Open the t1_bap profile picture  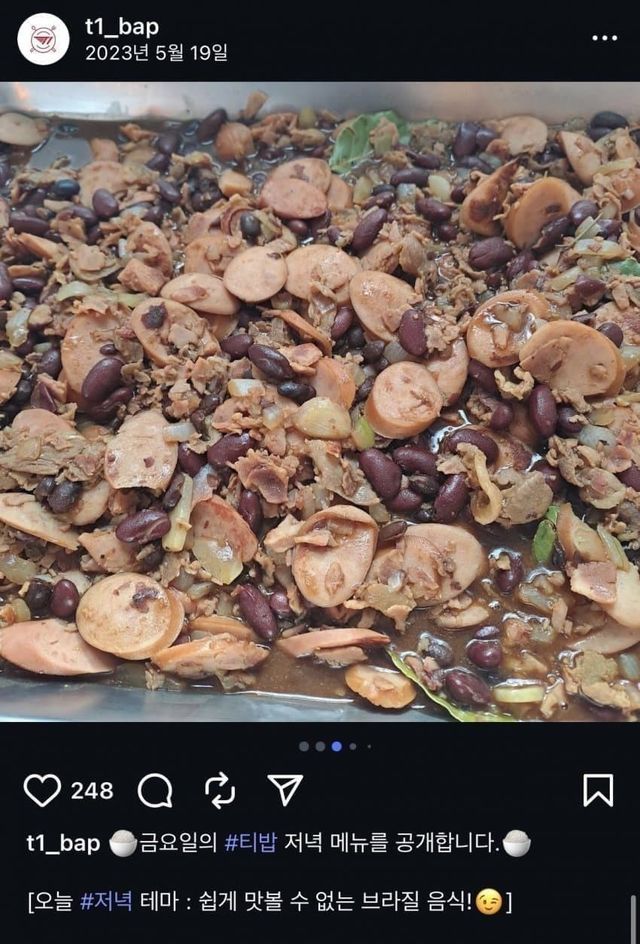point(43,39)
